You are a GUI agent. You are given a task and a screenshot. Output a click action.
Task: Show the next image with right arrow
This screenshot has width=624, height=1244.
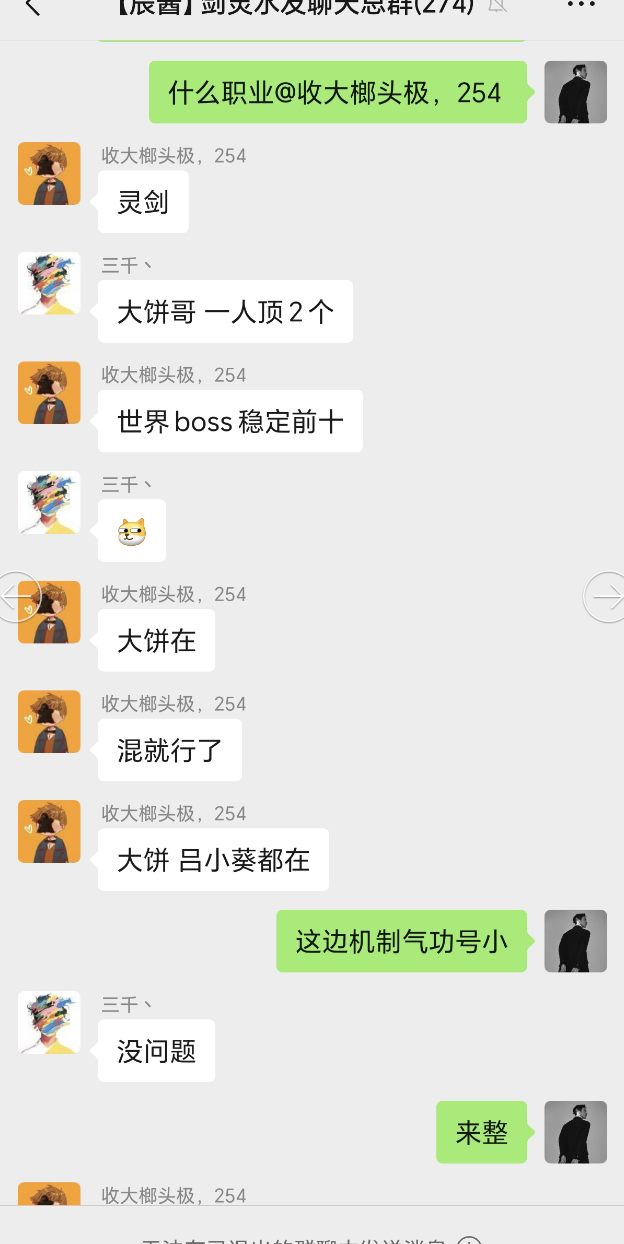click(x=606, y=597)
